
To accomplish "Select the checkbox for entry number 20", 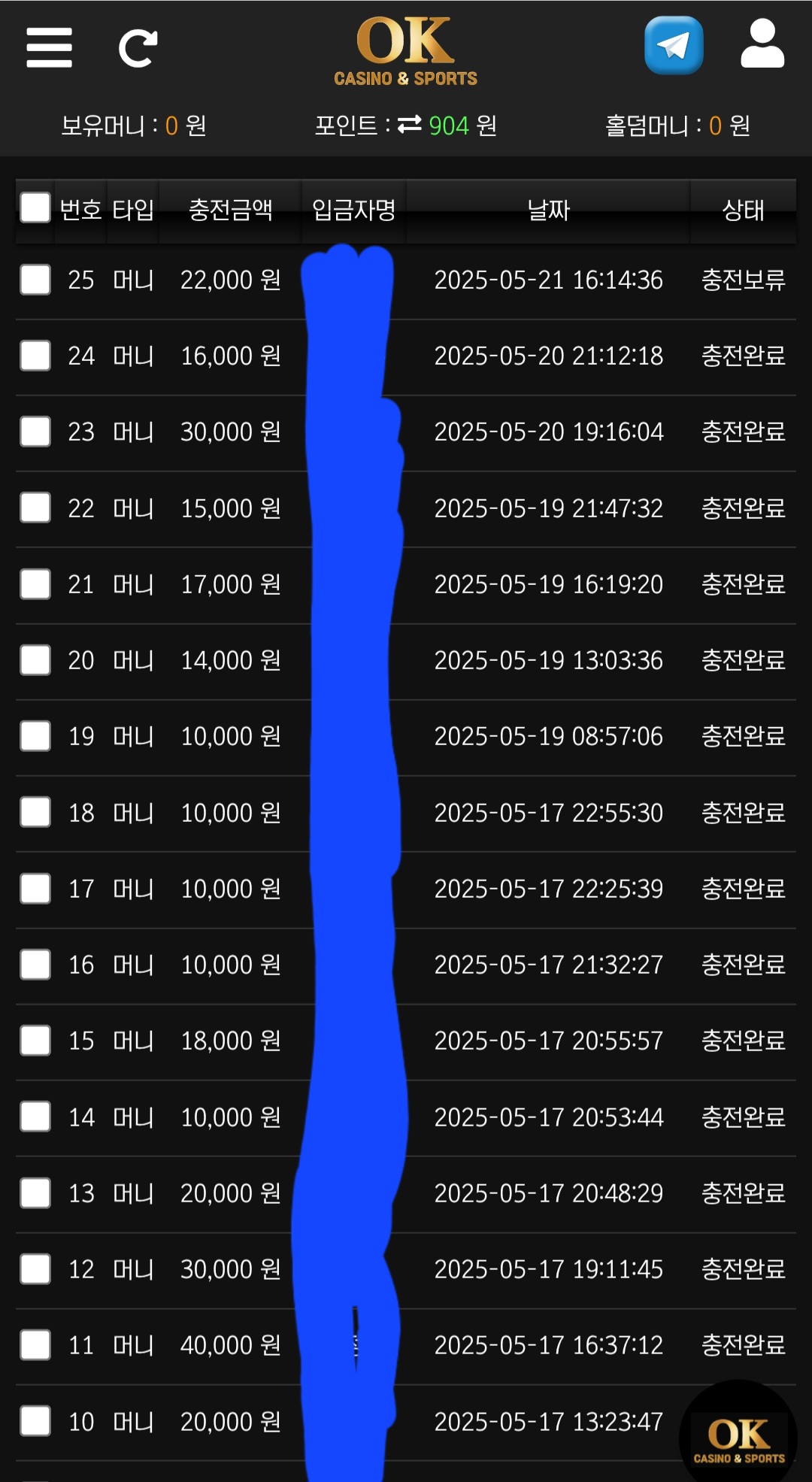I will tap(35, 660).
